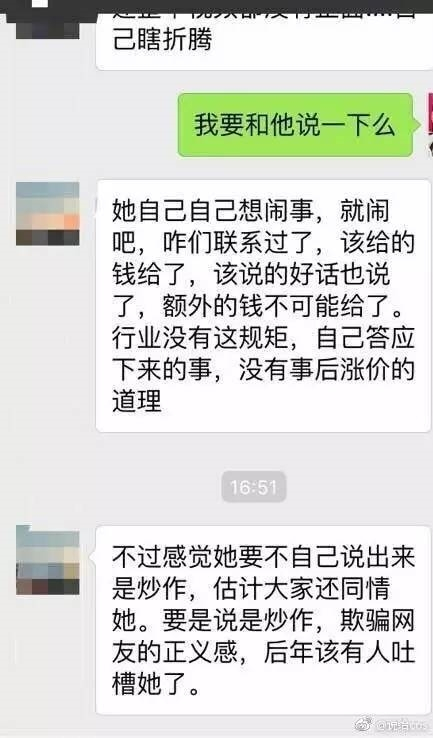The width and height of the screenshot is (433, 738).
Task: Open sender's avatar beside the 不过感觉她要不自己说出来 message
Action: [48, 560]
